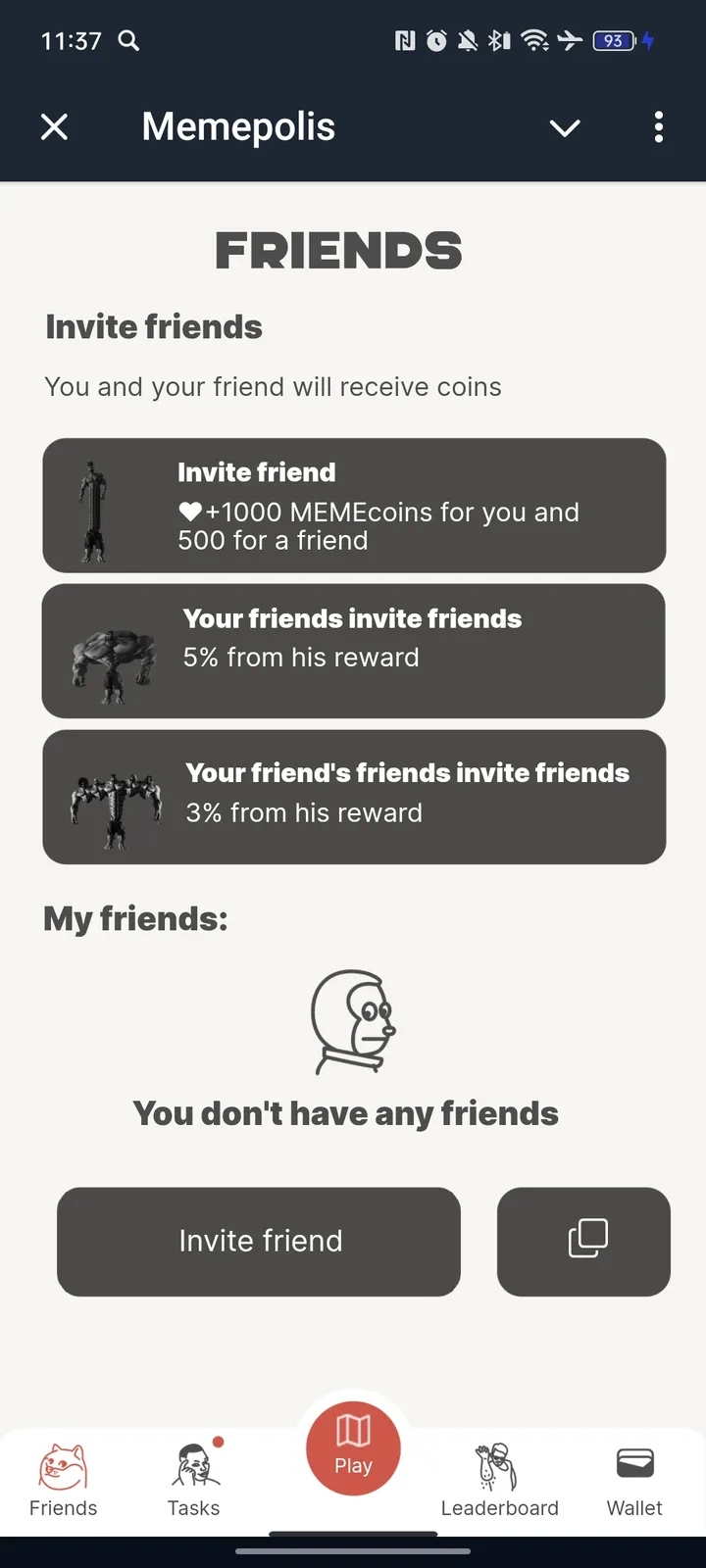The image size is (706, 1568).
Task: Copy invite link using the copy icon
Action: [583, 1241]
